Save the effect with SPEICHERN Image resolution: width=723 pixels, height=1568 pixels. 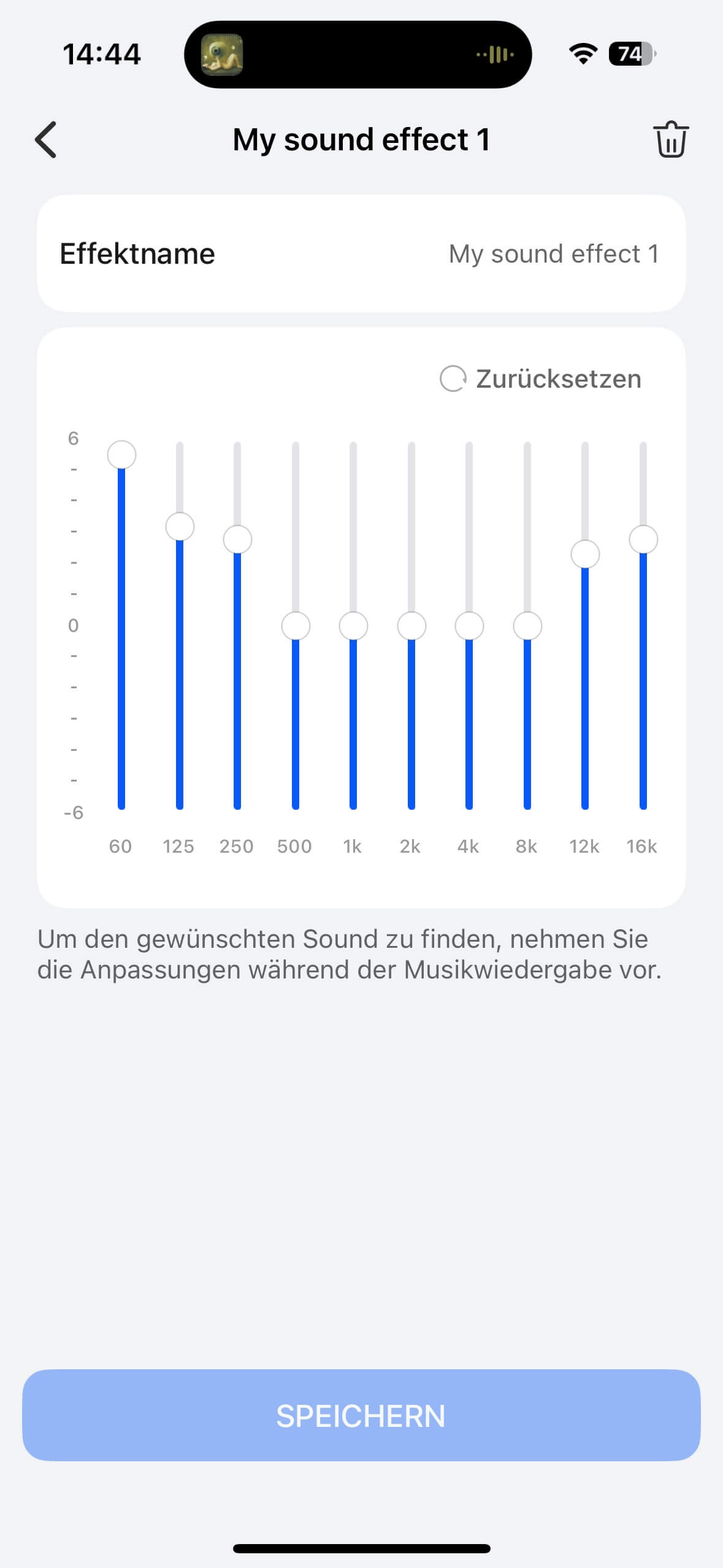point(361,1416)
